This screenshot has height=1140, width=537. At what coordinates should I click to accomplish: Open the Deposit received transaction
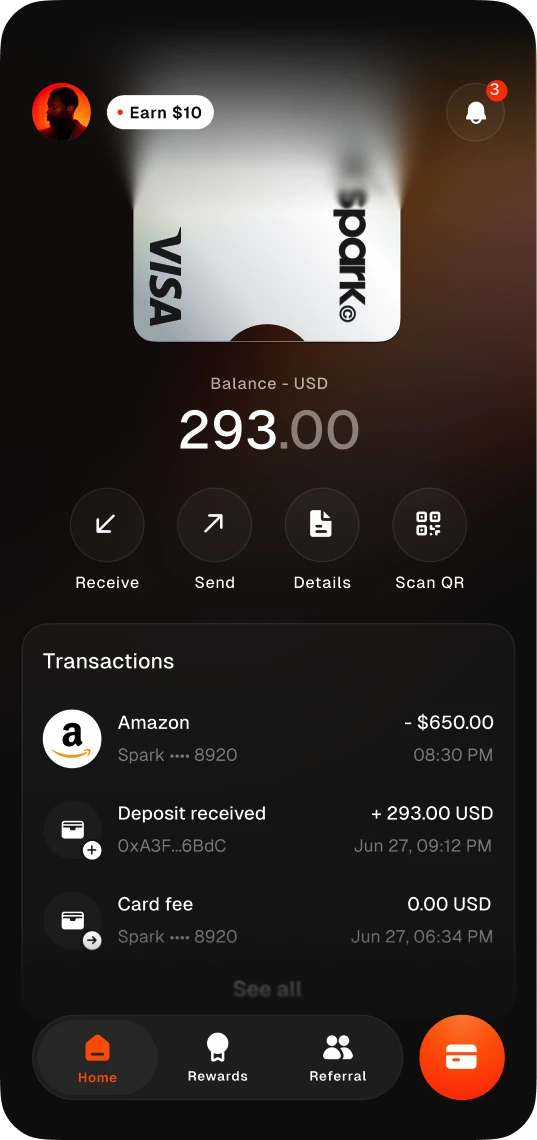tap(268, 830)
